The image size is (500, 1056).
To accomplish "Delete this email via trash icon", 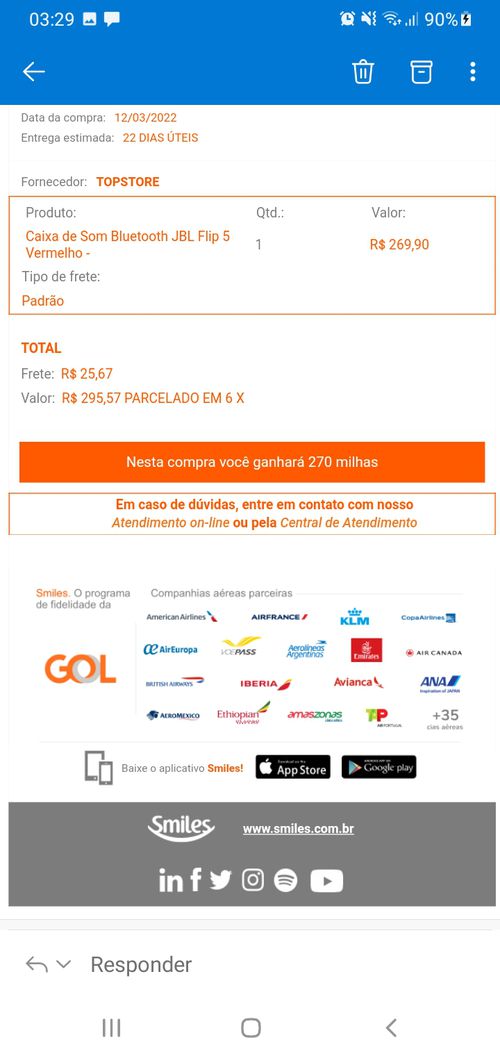I will click(x=363, y=71).
